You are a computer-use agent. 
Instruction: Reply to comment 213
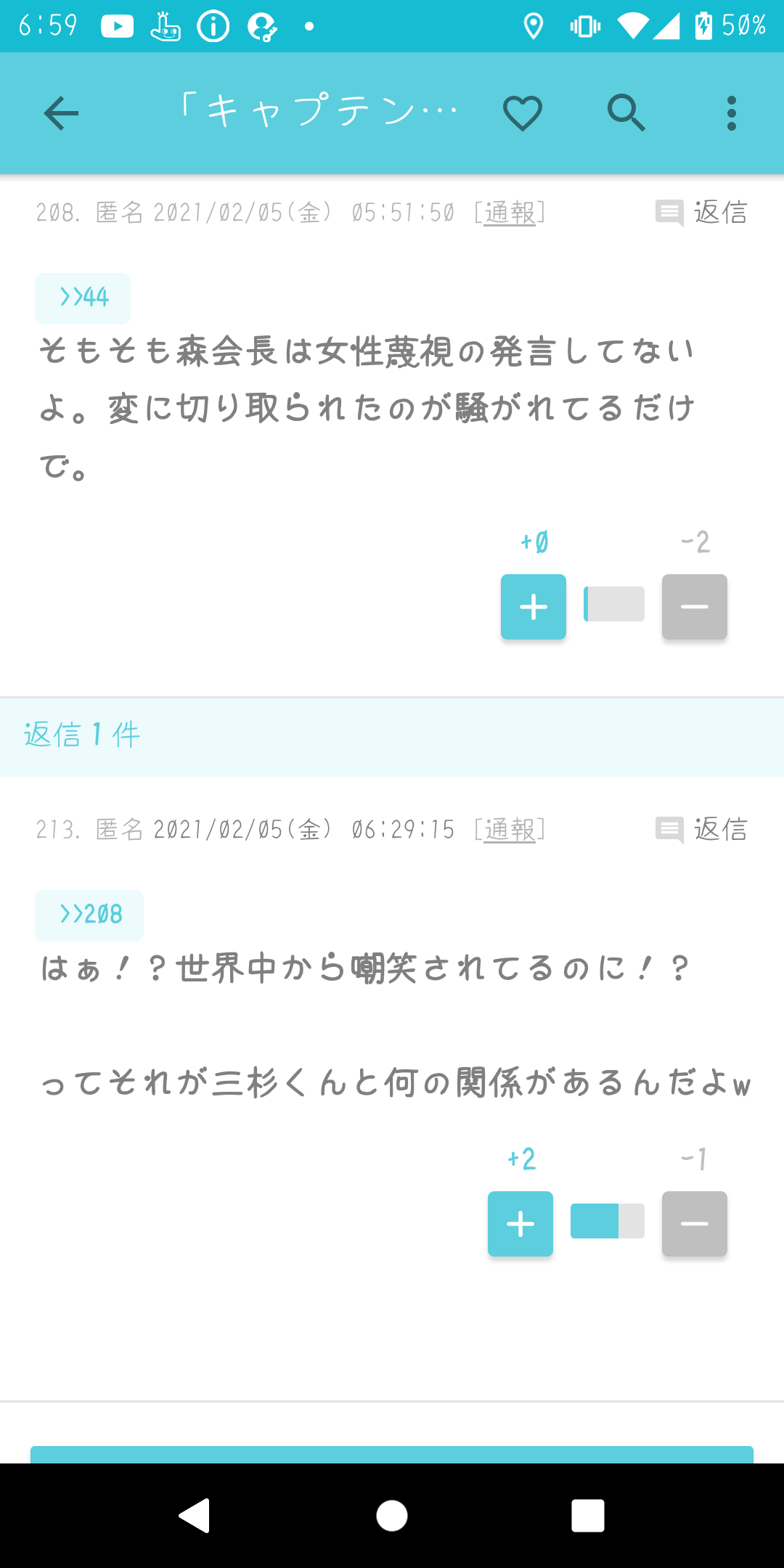click(701, 830)
